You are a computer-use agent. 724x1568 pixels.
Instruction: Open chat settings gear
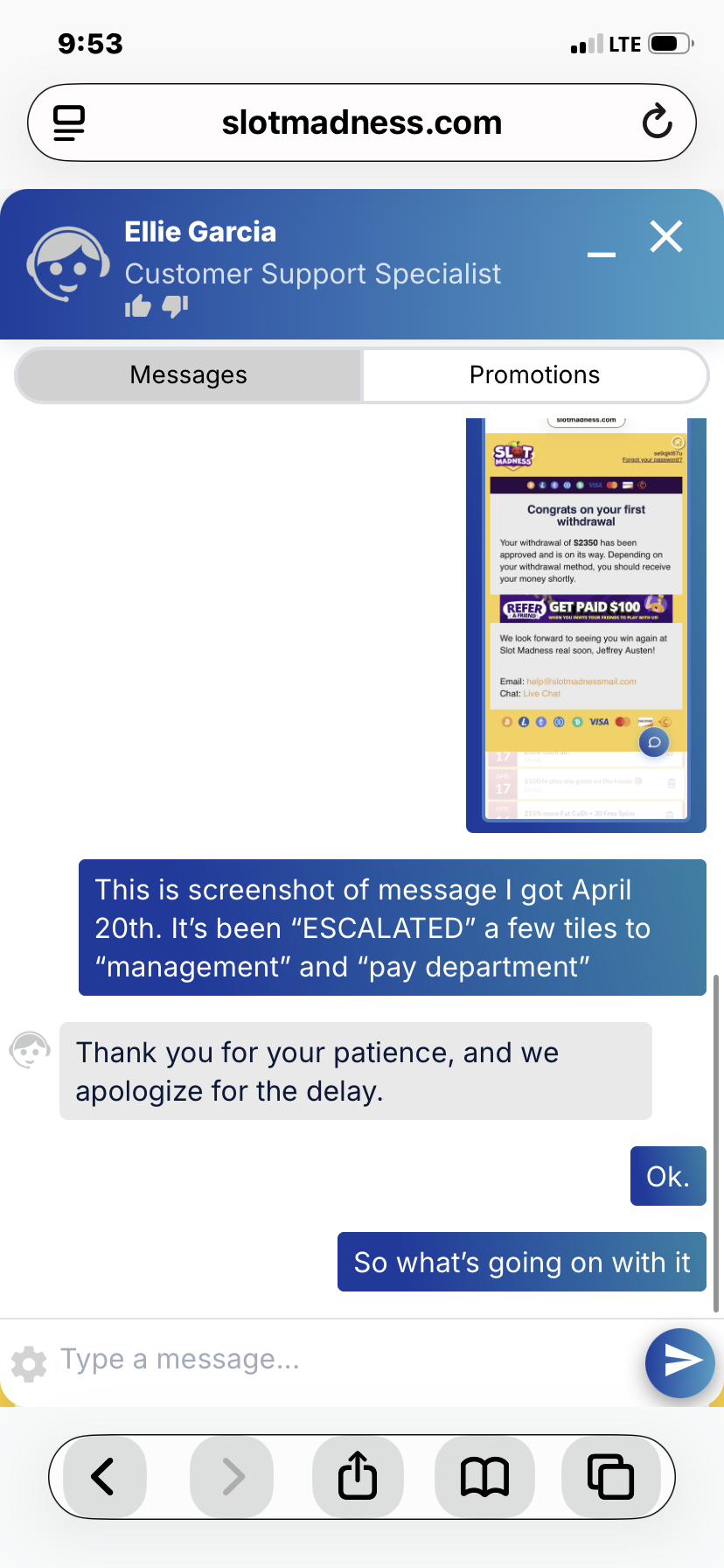coord(29,1363)
